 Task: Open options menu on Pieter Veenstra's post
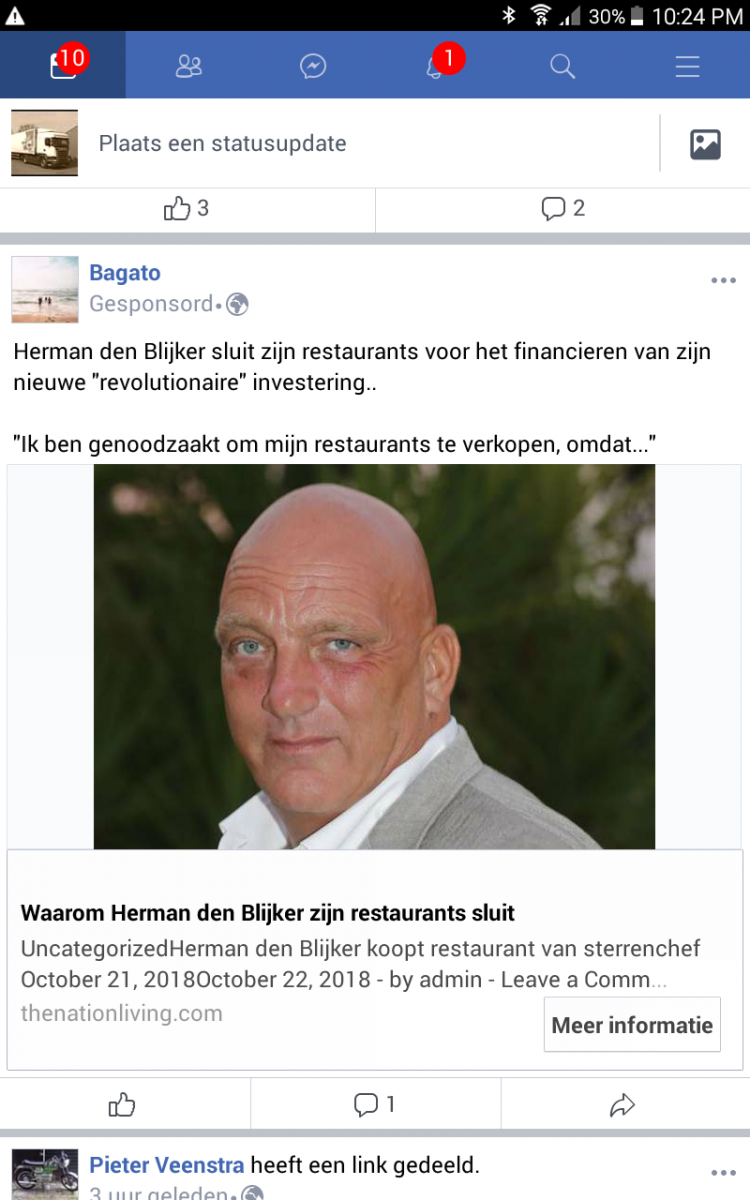[723, 1172]
